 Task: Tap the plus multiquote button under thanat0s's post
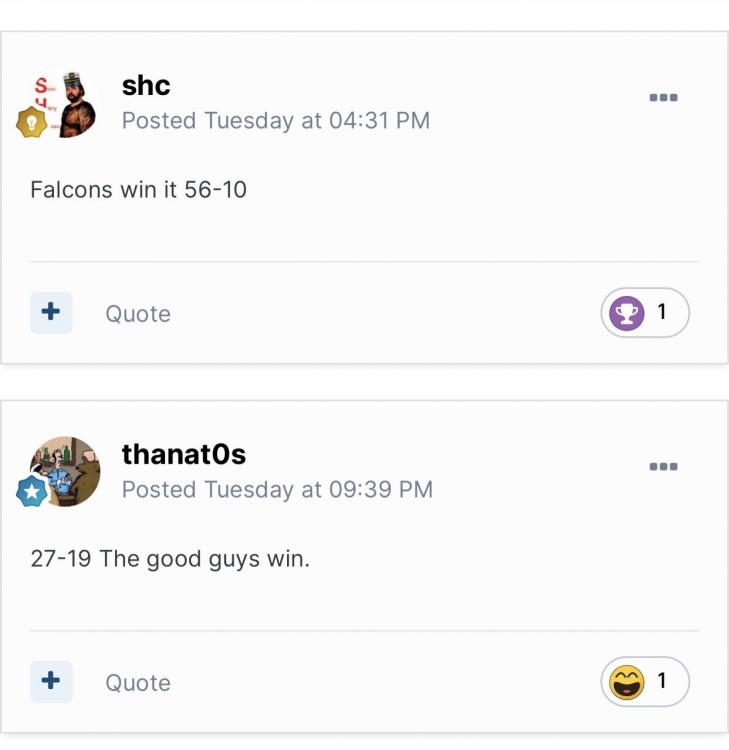(x=51, y=682)
